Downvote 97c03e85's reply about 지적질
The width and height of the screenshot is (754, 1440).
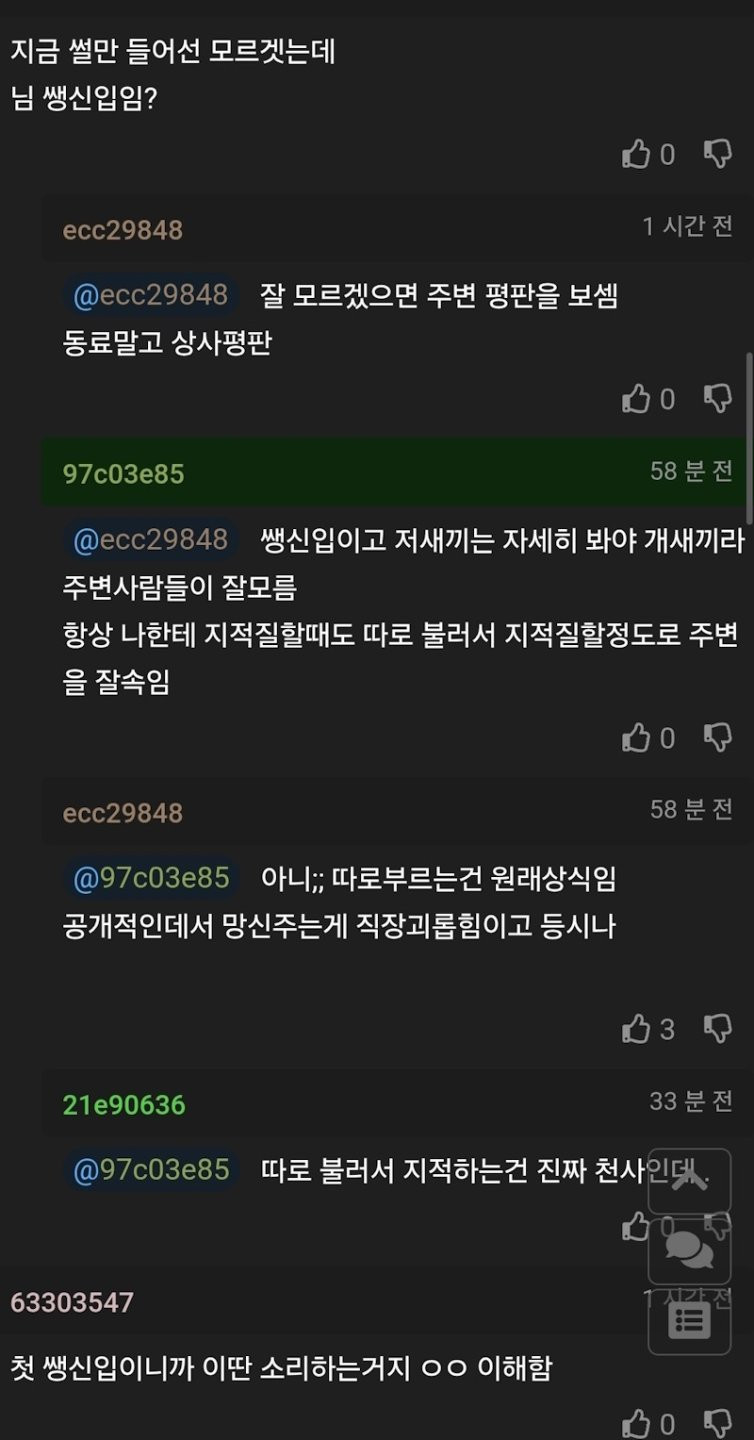pyautogui.click(x=718, y=738)
